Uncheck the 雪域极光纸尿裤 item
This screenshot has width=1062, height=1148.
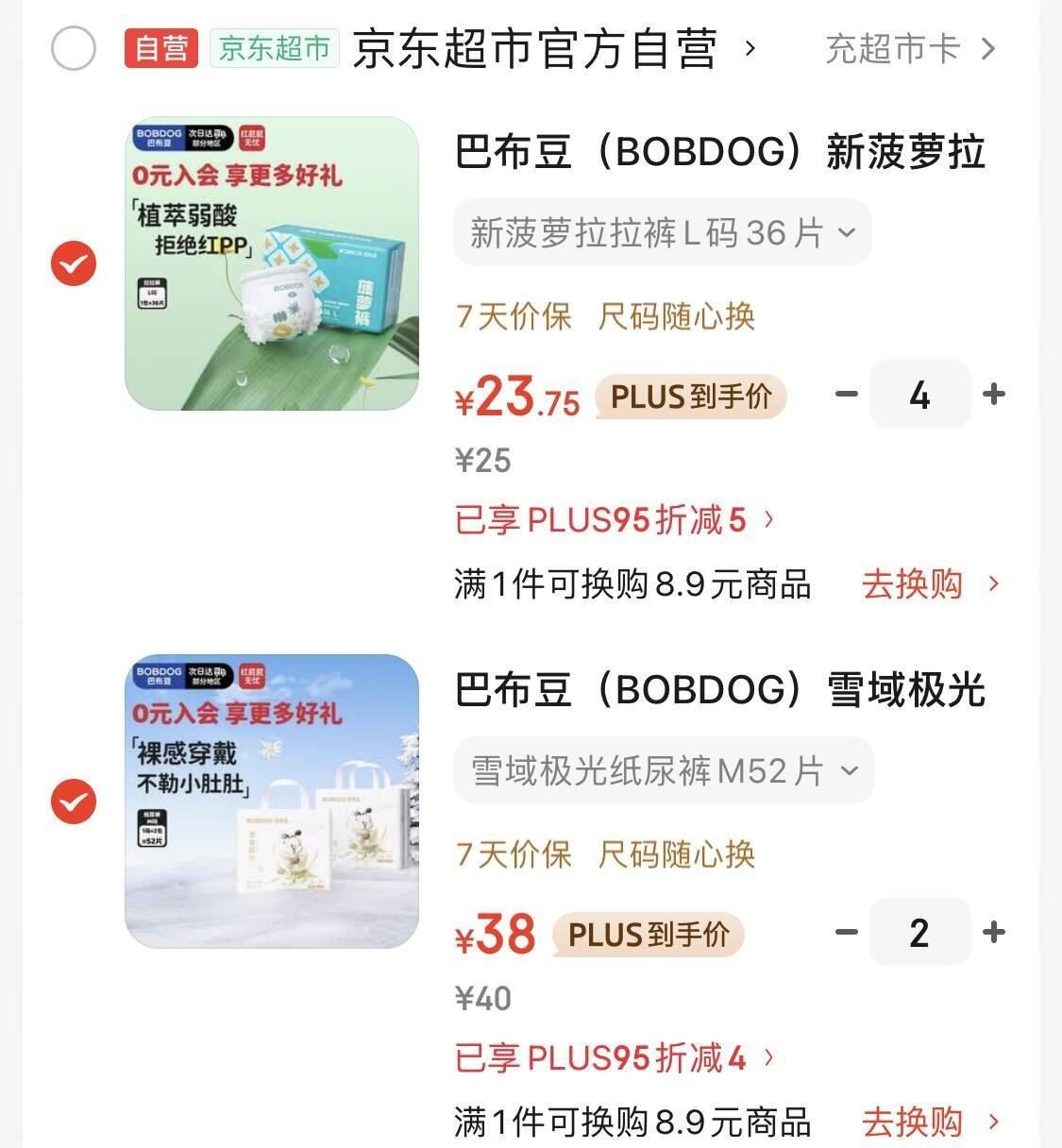(74, 802)
